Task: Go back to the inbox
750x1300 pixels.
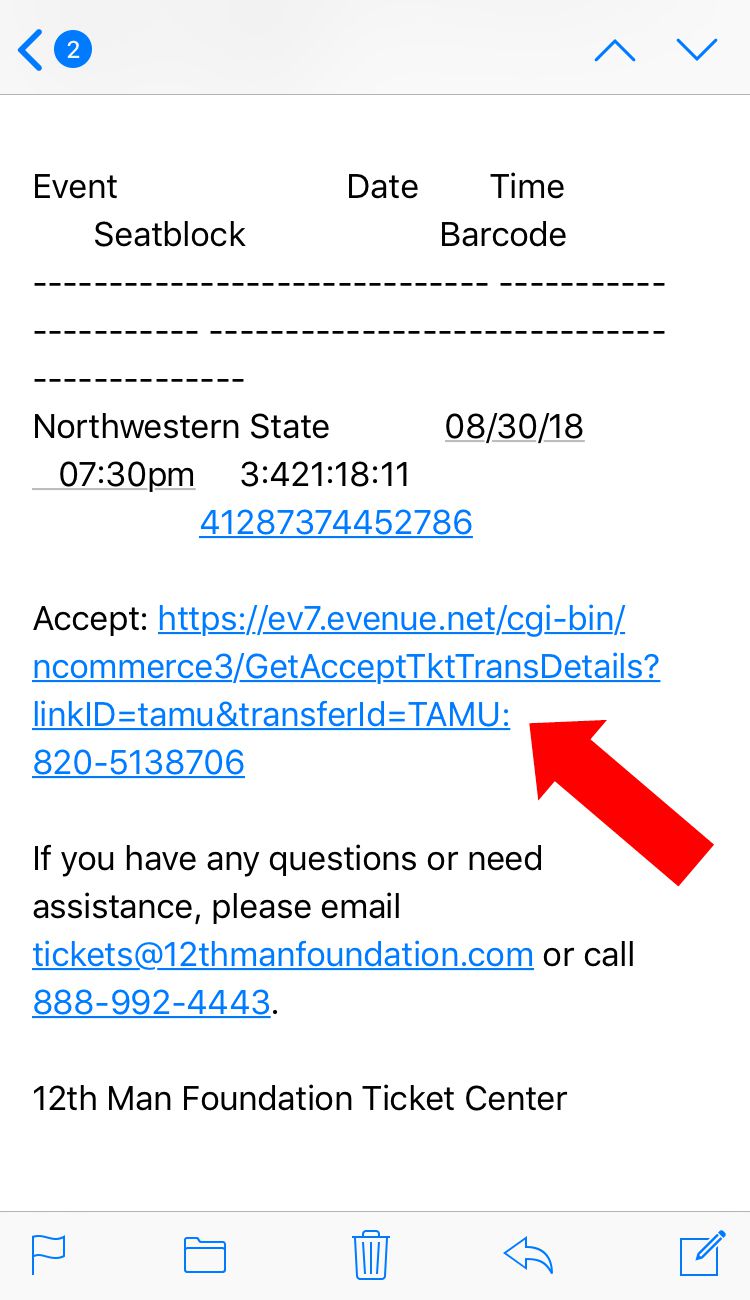Action: [54, 50]
